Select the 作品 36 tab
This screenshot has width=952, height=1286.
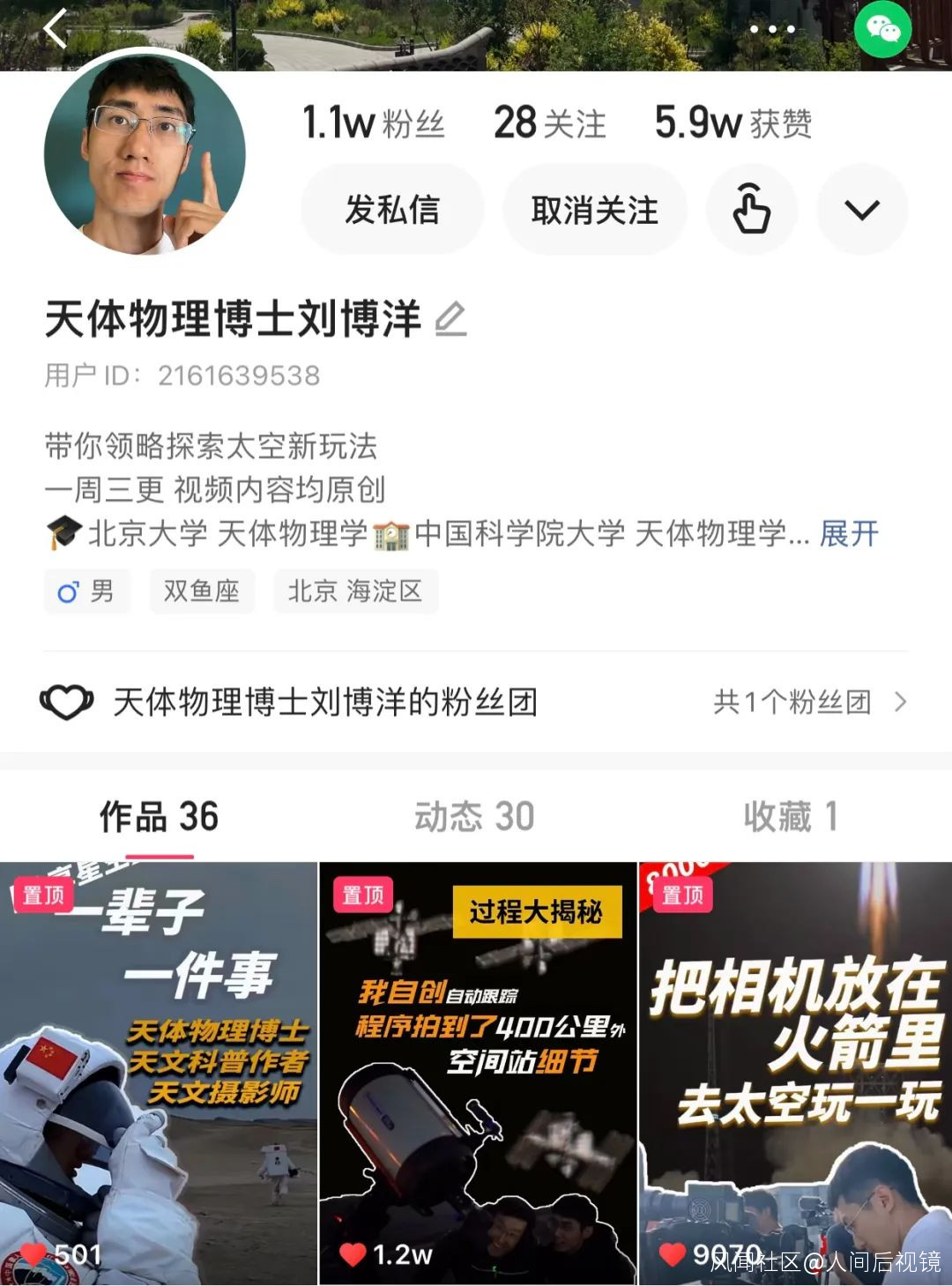point(159,817)
